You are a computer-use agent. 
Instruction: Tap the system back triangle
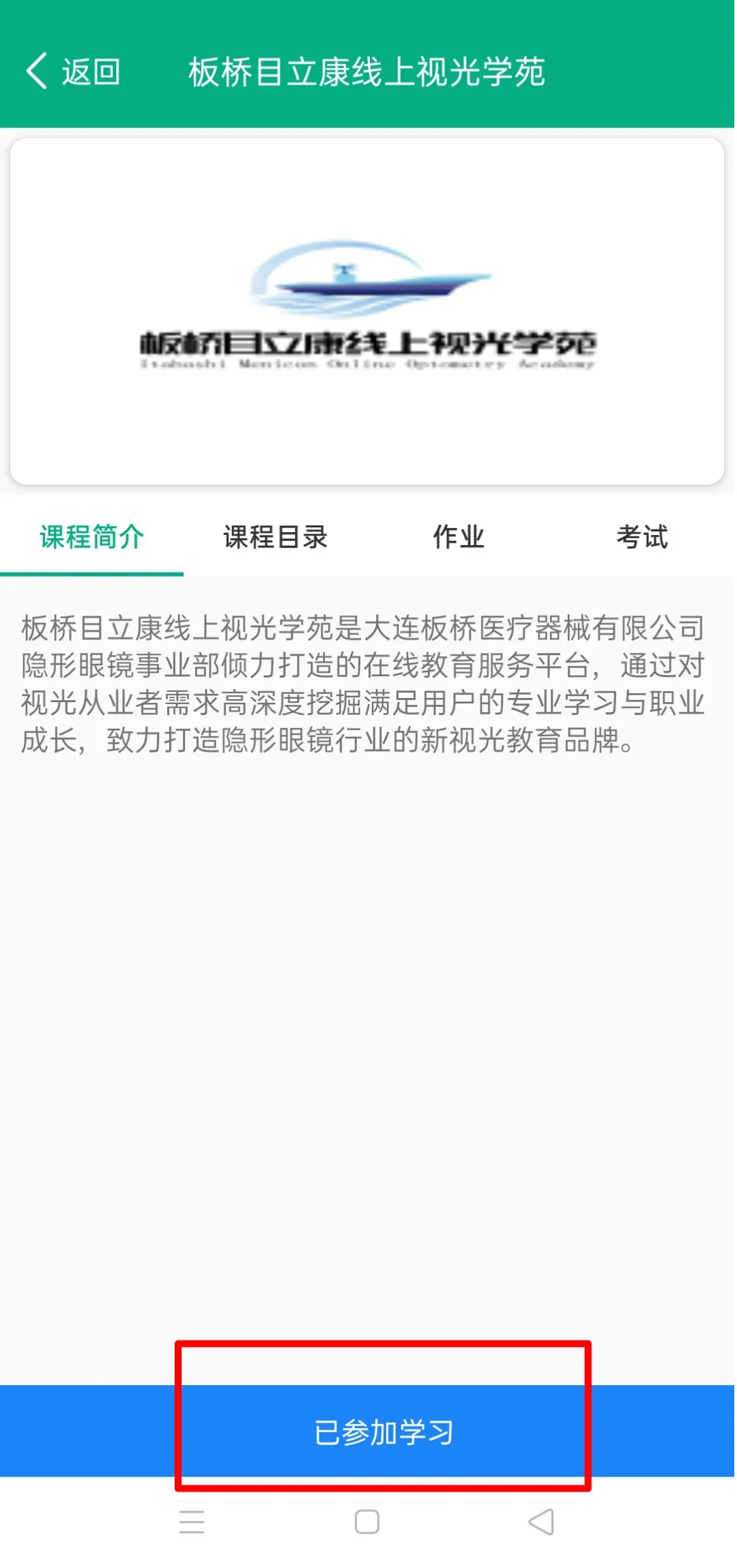coord(542,1522)
